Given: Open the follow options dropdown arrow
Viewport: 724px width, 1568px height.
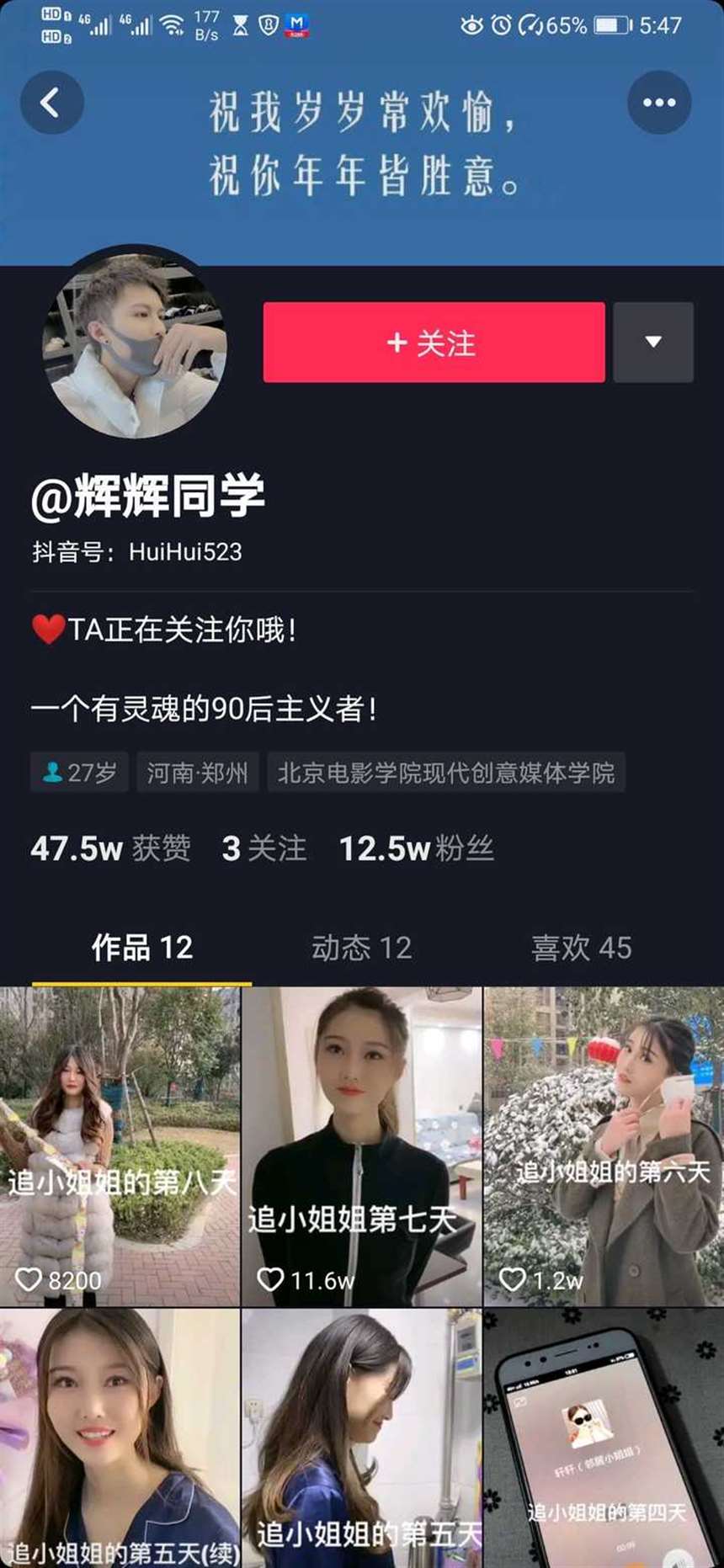Looking at the screenshot, I should click(x=653, y=341).
